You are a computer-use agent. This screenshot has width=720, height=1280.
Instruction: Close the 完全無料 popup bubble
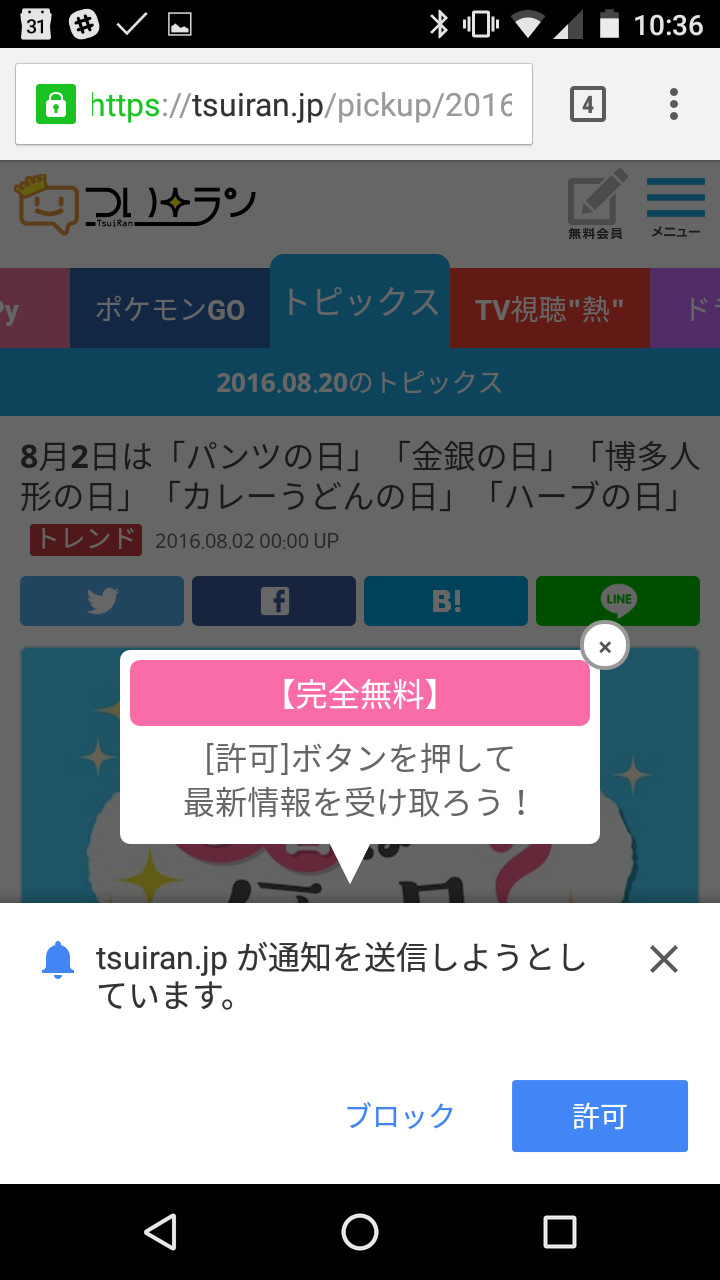pos(605,646)
